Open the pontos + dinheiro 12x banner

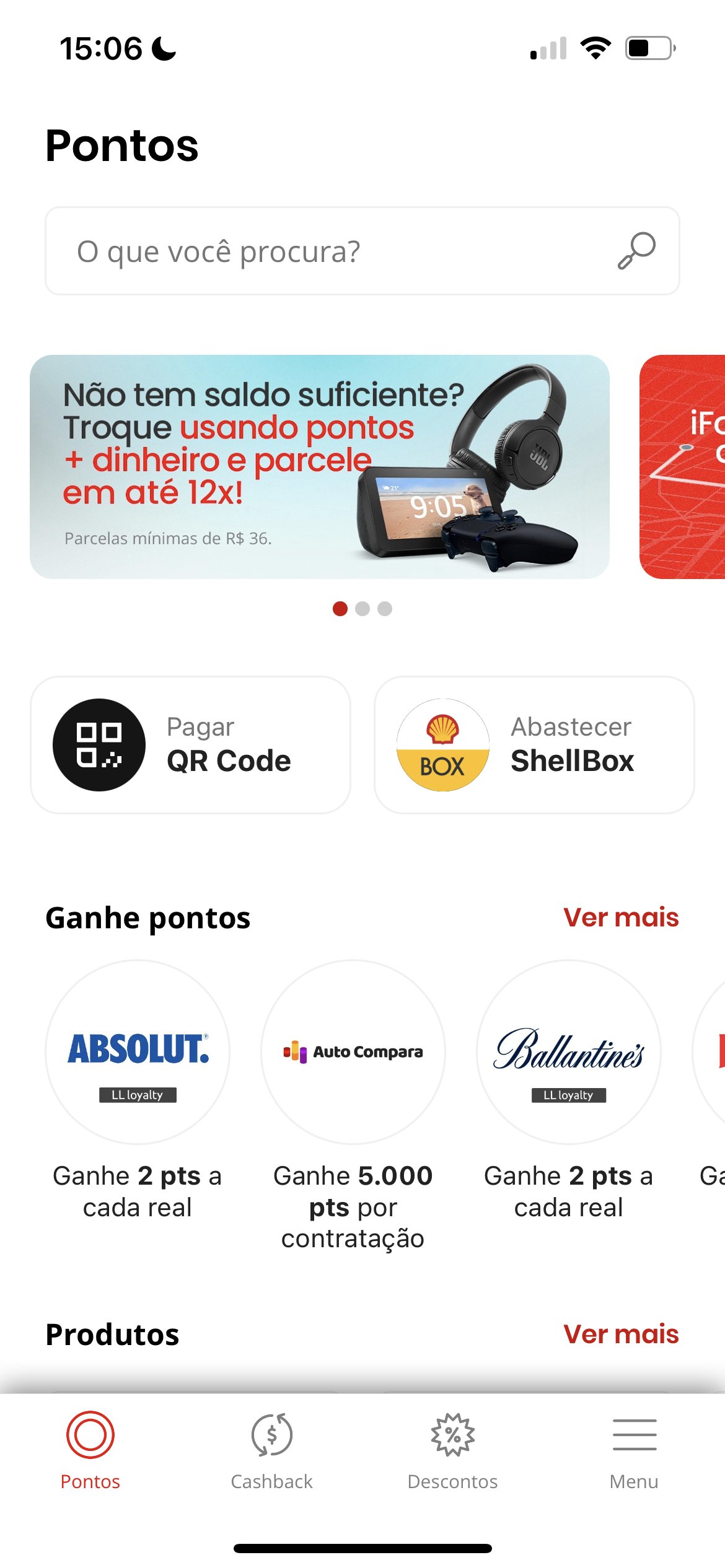click(319, 466)
